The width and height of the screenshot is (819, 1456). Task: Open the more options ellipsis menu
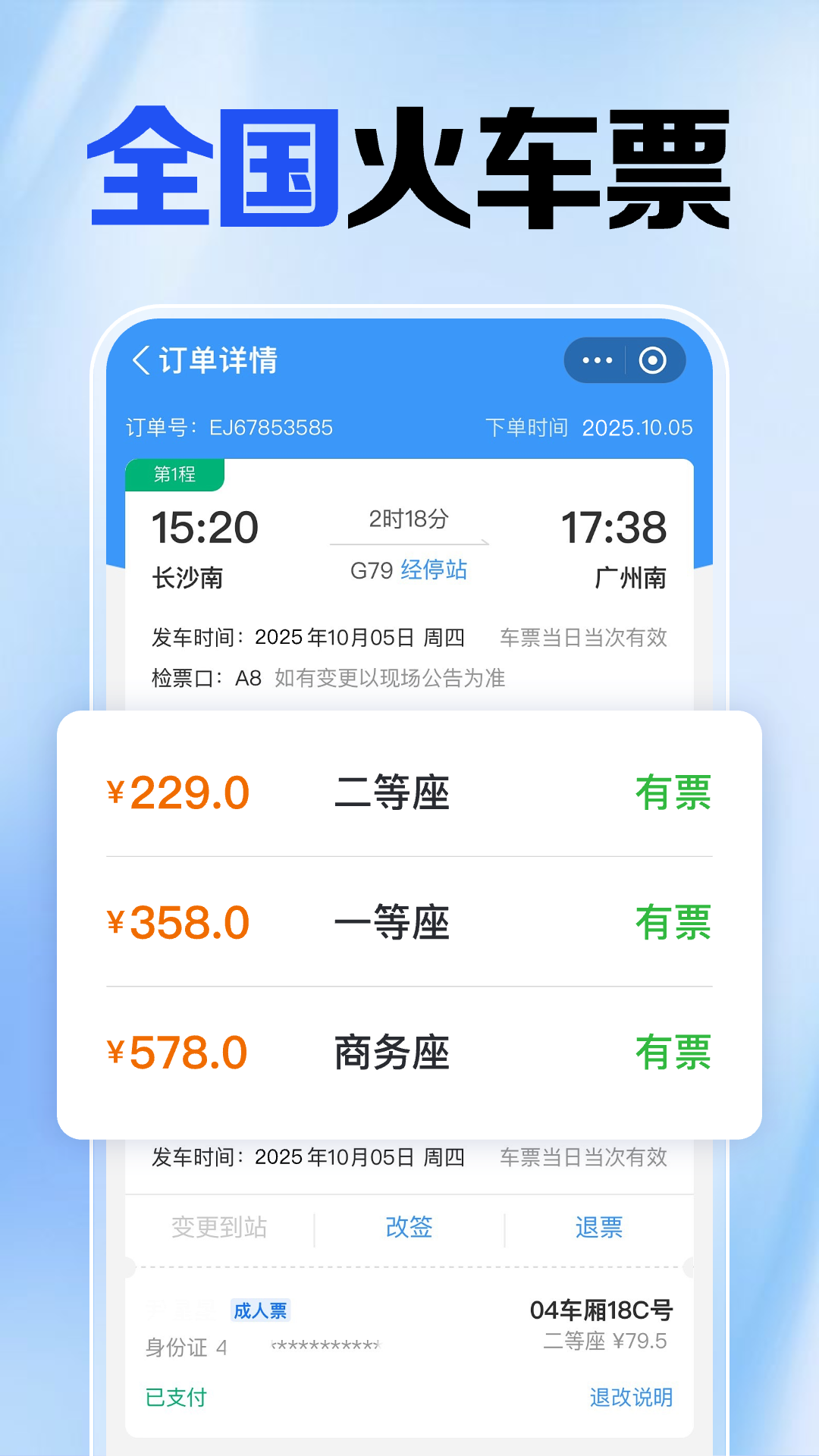coord(598,360)
